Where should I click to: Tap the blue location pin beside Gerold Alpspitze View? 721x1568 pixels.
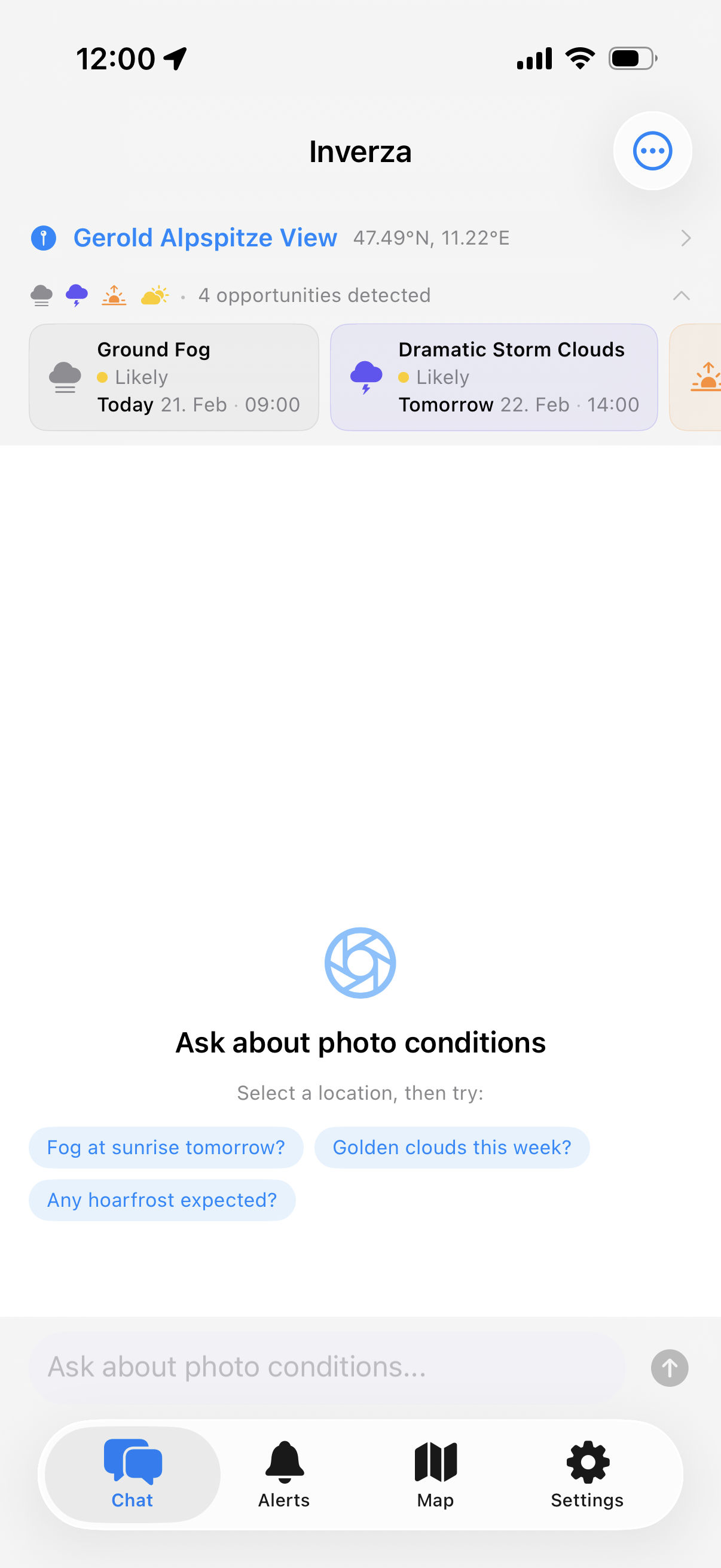[42, 238]
